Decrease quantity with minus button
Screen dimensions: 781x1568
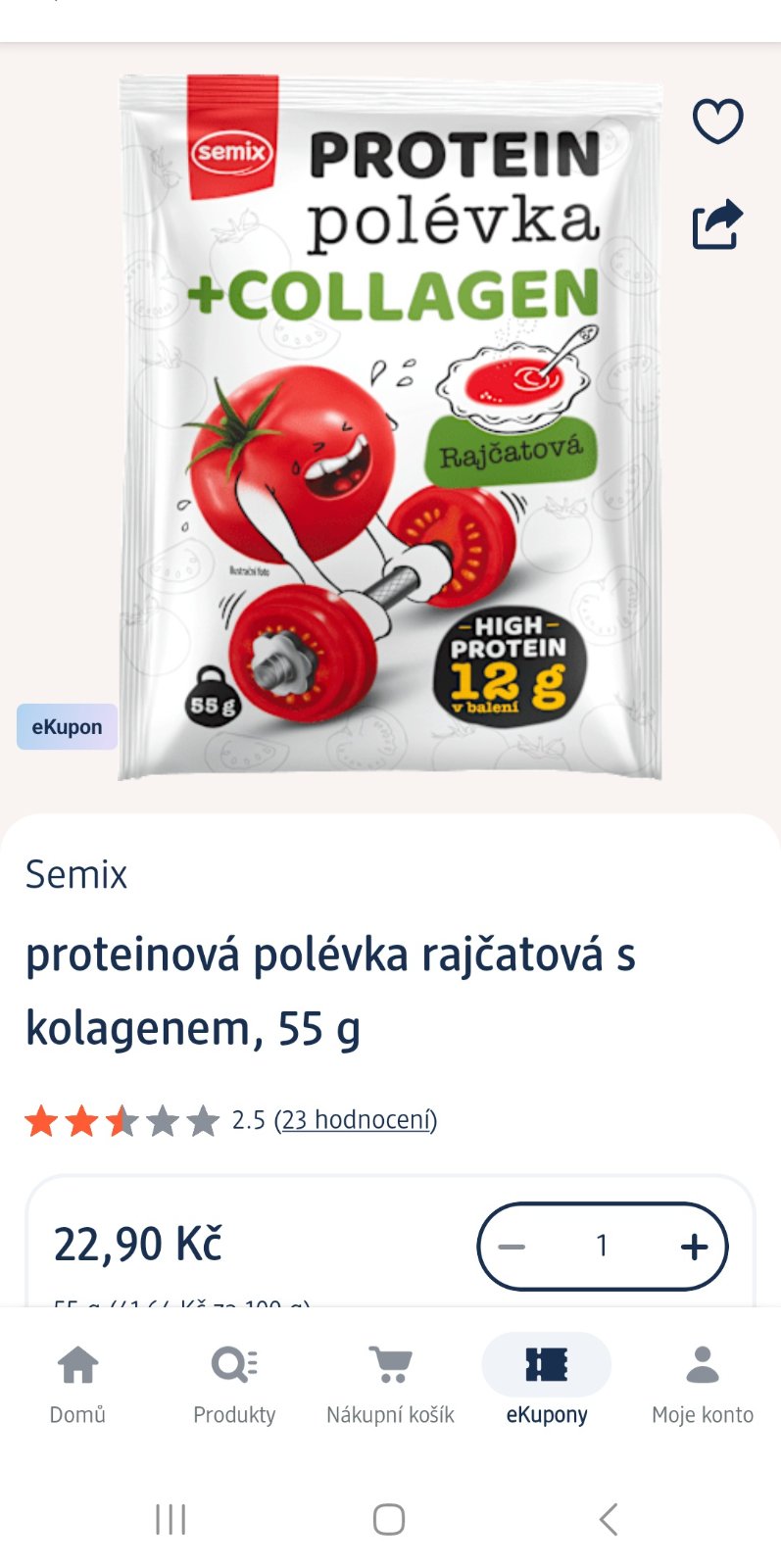512,1247
